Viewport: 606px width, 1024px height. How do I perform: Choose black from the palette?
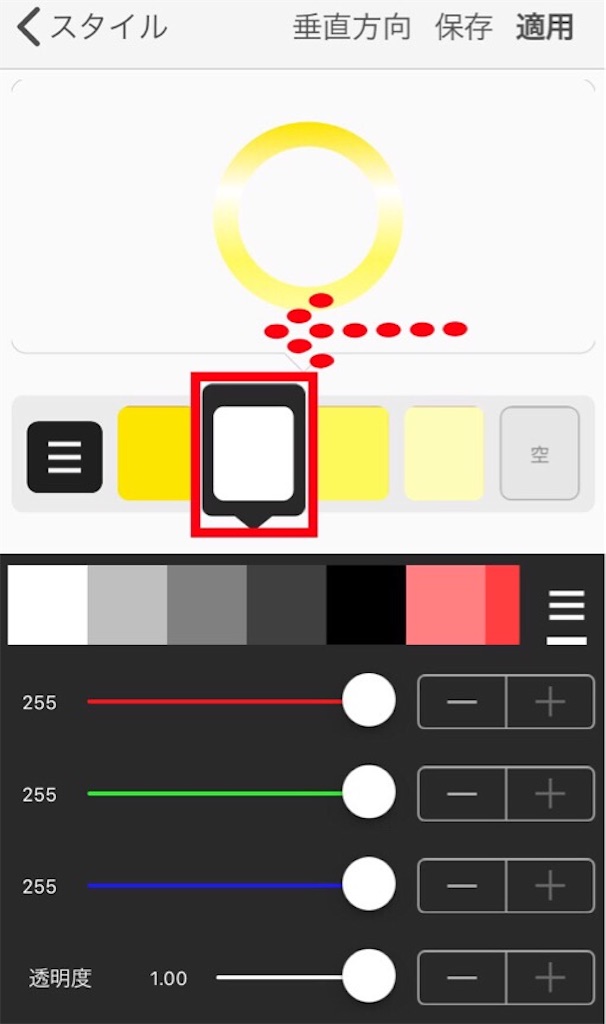point(366,605)
